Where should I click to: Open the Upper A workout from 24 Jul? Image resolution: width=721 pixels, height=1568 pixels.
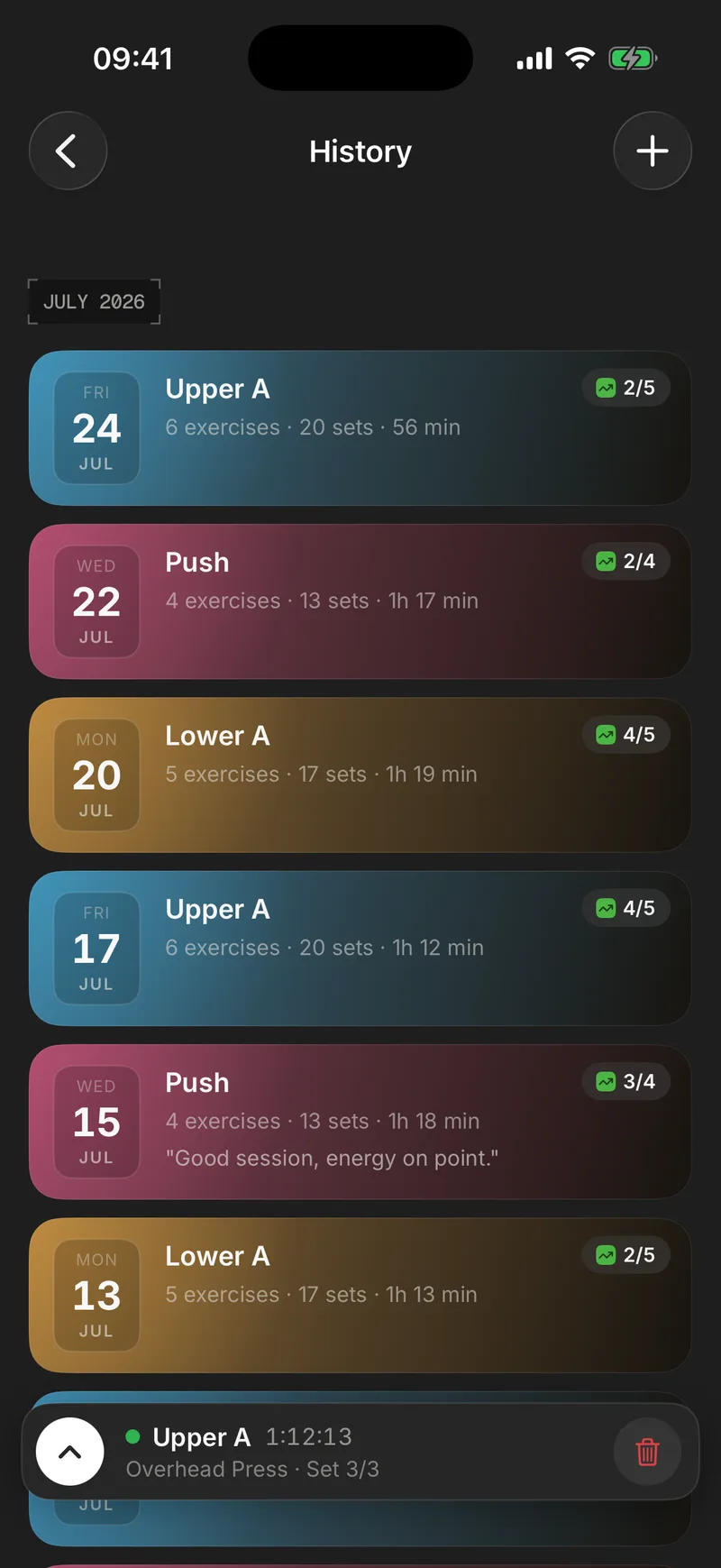[360, 428]
